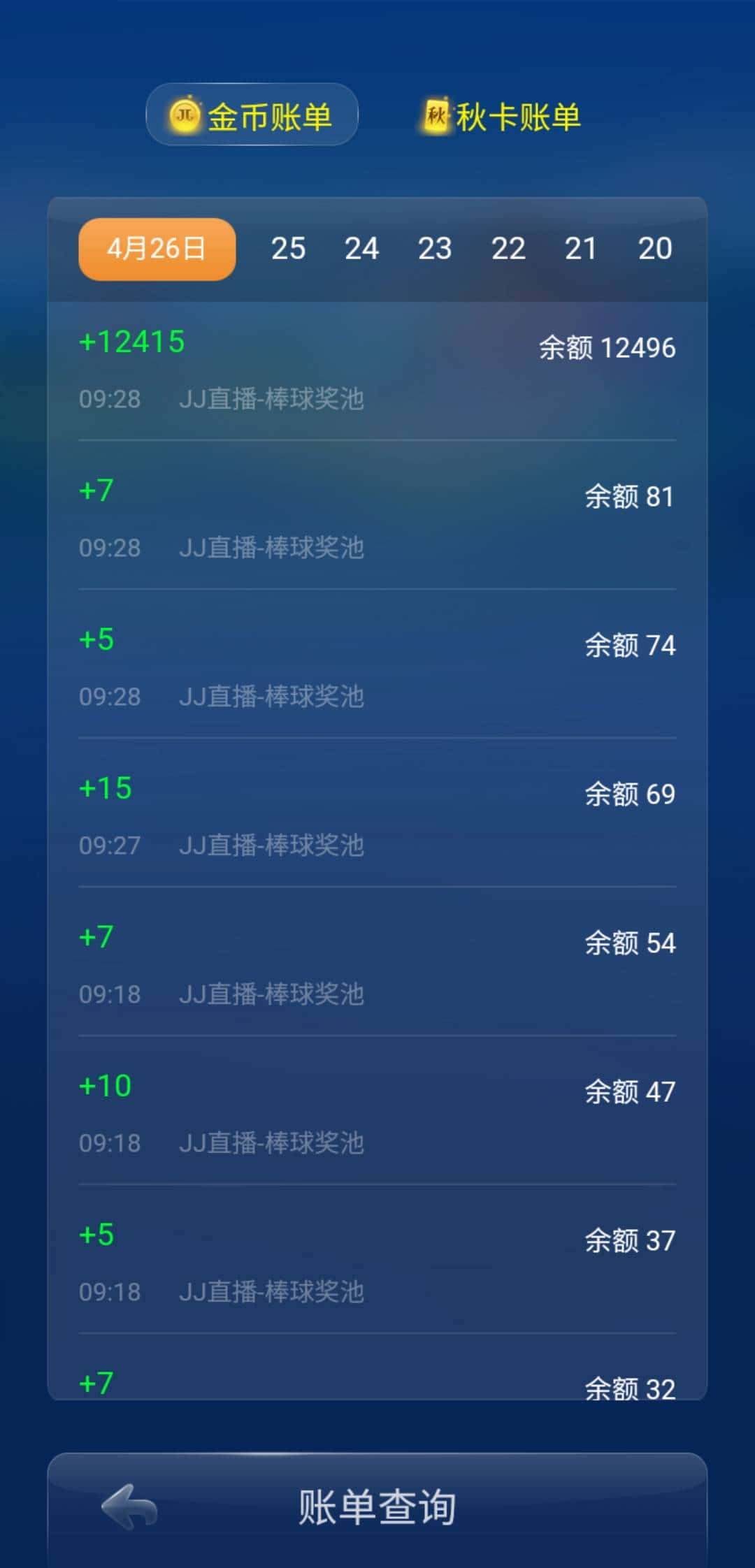Tap the entry showing 余额 47
Viewport: 755px width, 1568px height.
point(630,1092)
